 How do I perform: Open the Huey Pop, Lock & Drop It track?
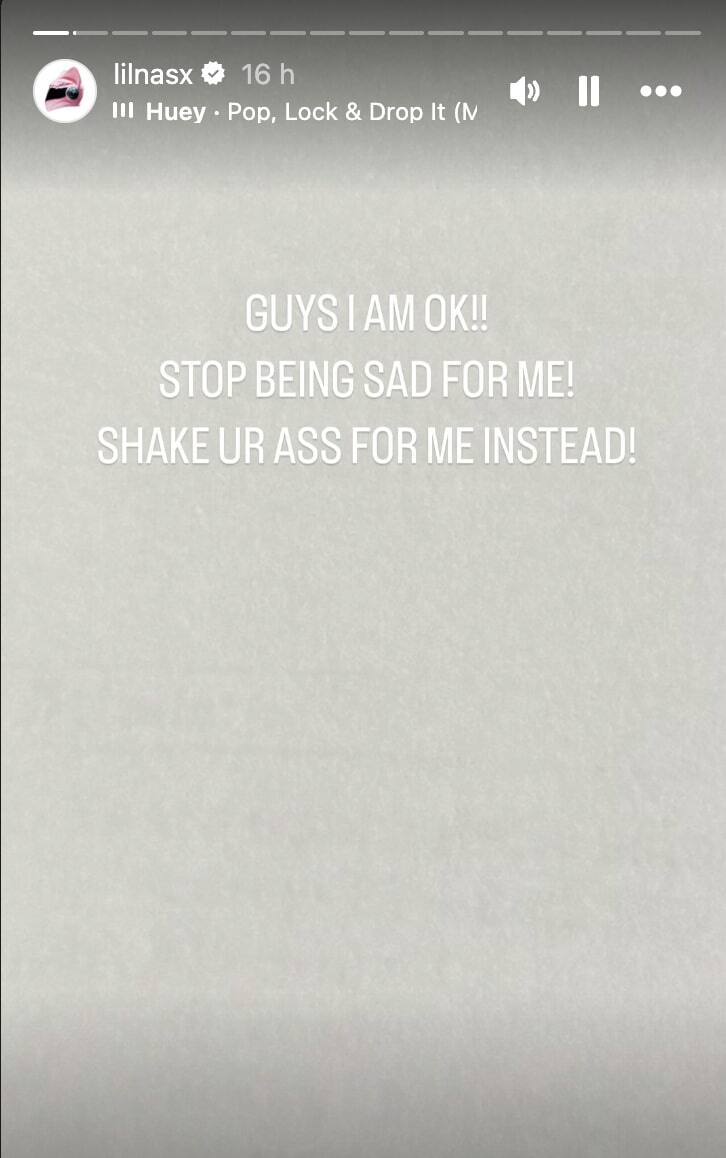pos(300,112)
